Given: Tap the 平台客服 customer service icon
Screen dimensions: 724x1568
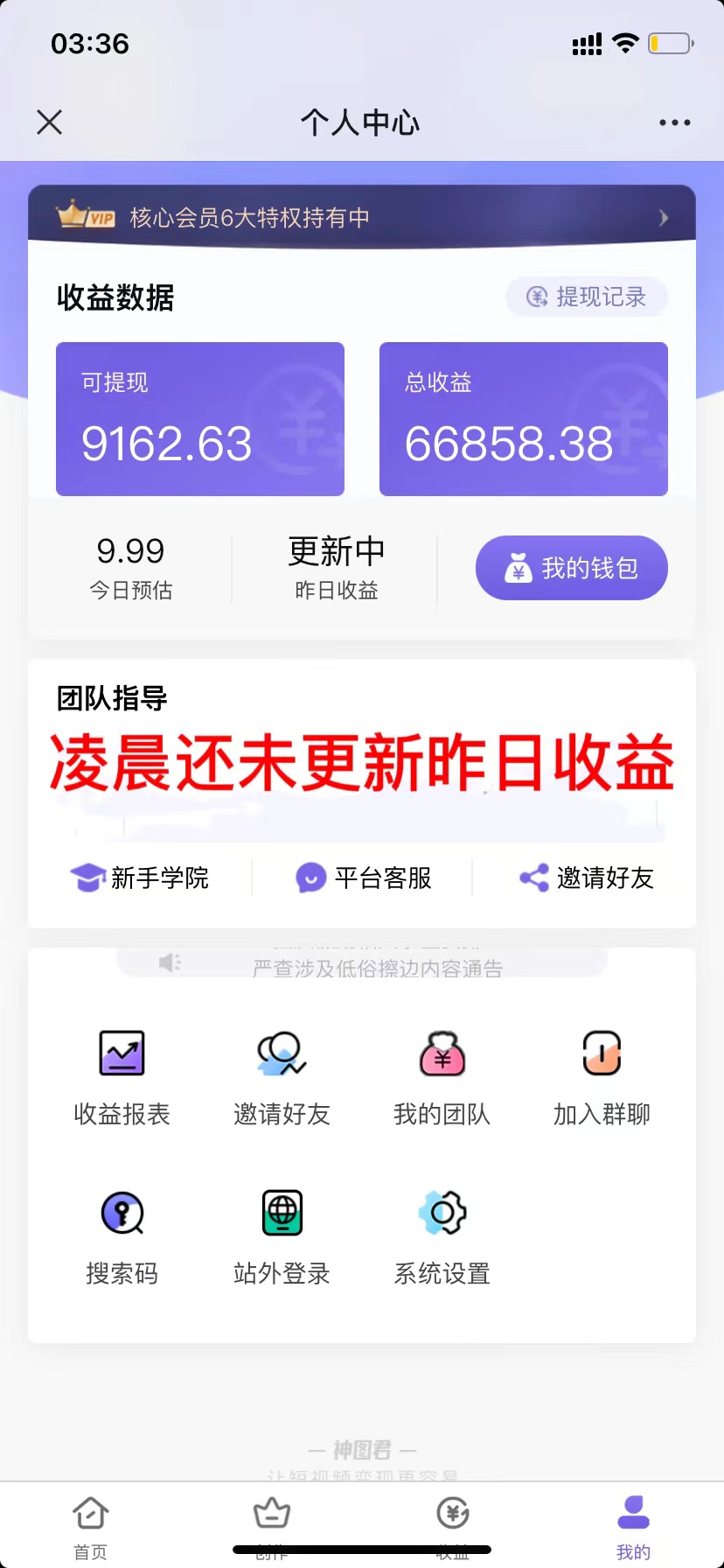Looking at the screenshot, I should (364, 878).
